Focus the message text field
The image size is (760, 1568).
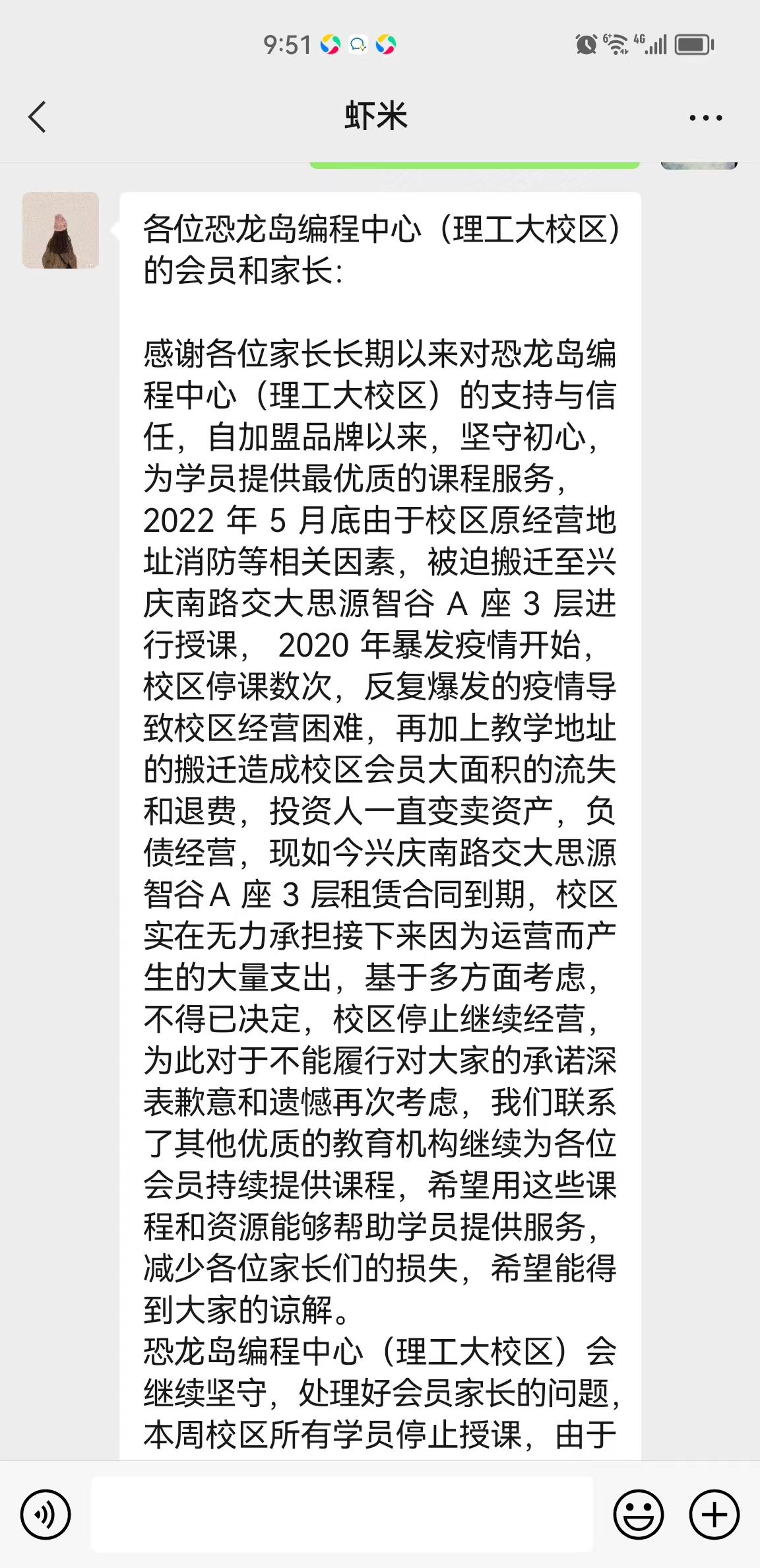(x=341, y=1515)
